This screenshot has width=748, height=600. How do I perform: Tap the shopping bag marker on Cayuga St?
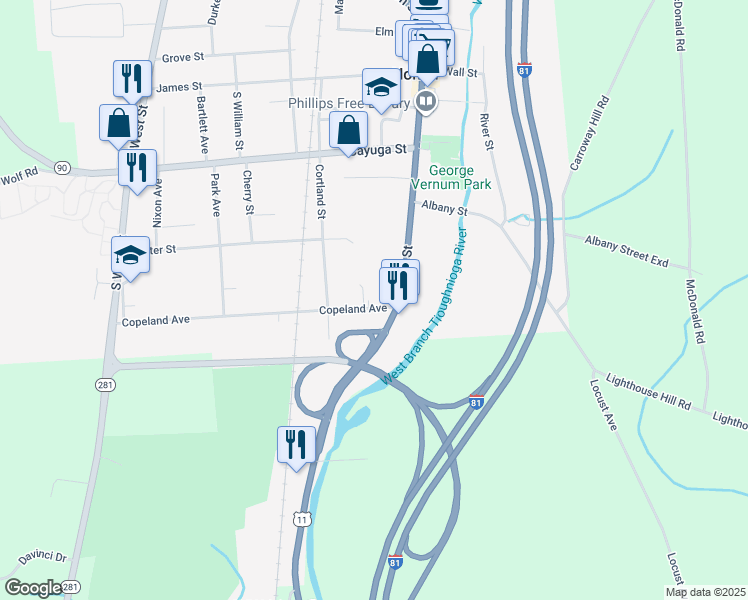coord(348,131)
